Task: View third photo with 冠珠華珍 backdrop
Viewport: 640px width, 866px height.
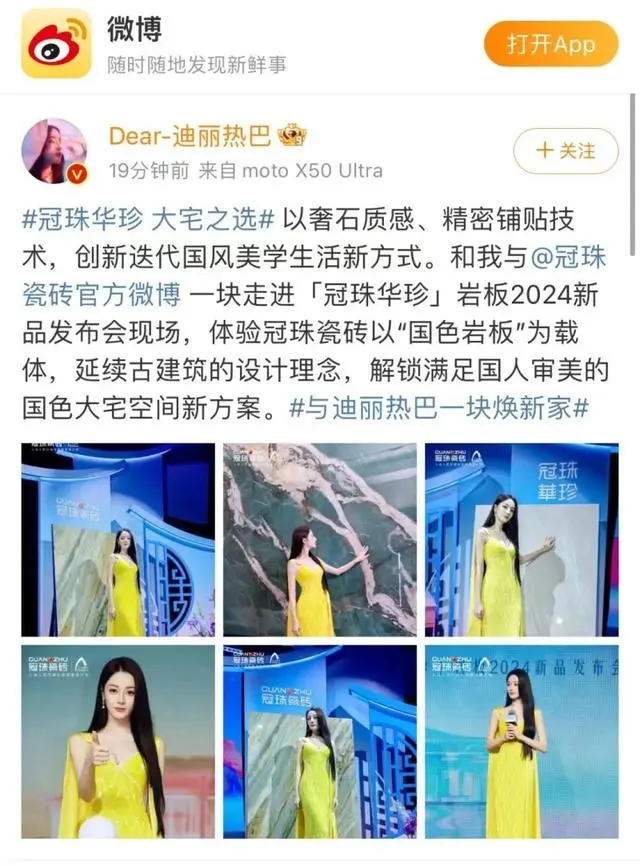Action: pos(521,540)
